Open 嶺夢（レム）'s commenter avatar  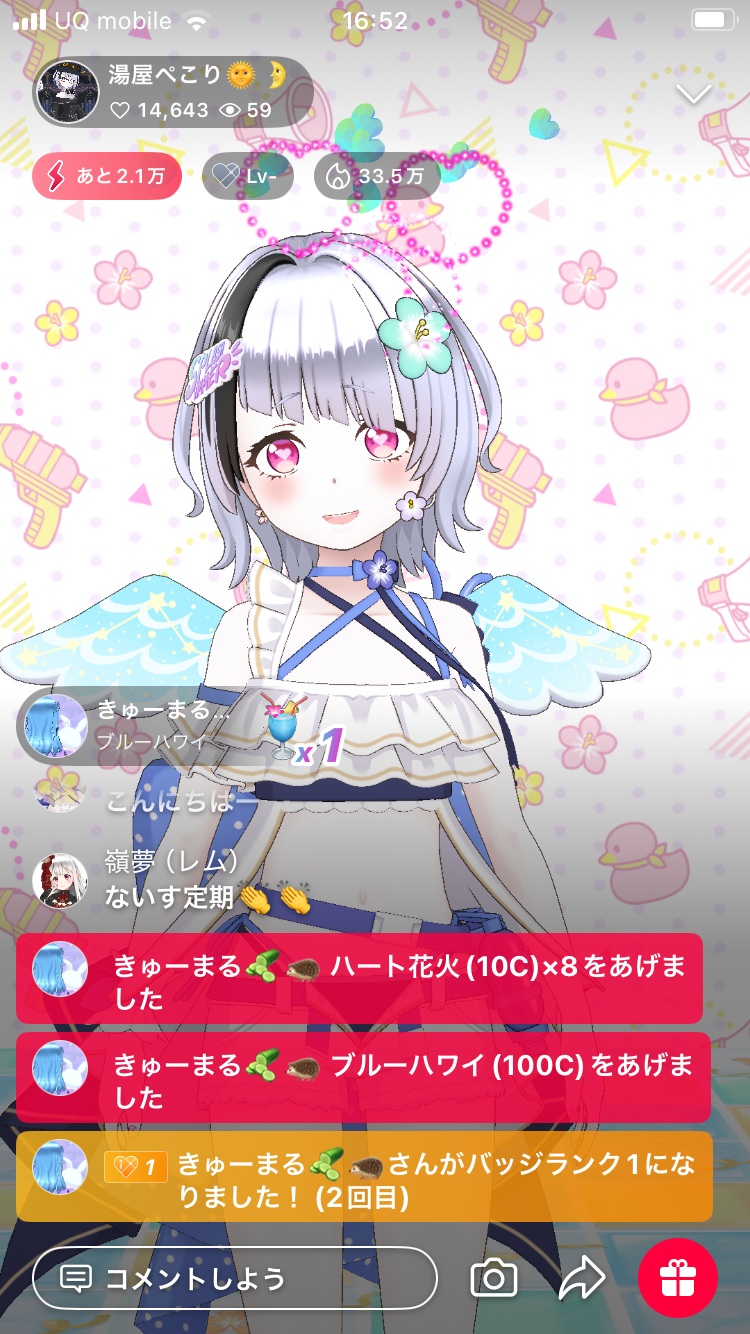59,880
